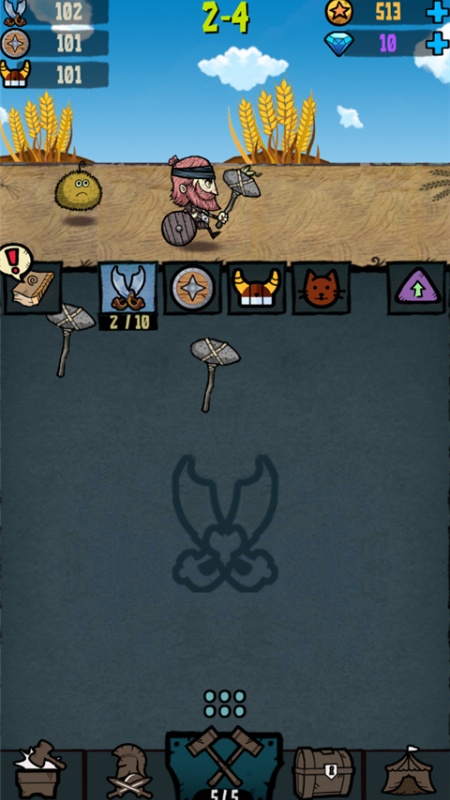450x800 pixels.
Task: Switch to the round shield category
Action: tap(193, 288)
